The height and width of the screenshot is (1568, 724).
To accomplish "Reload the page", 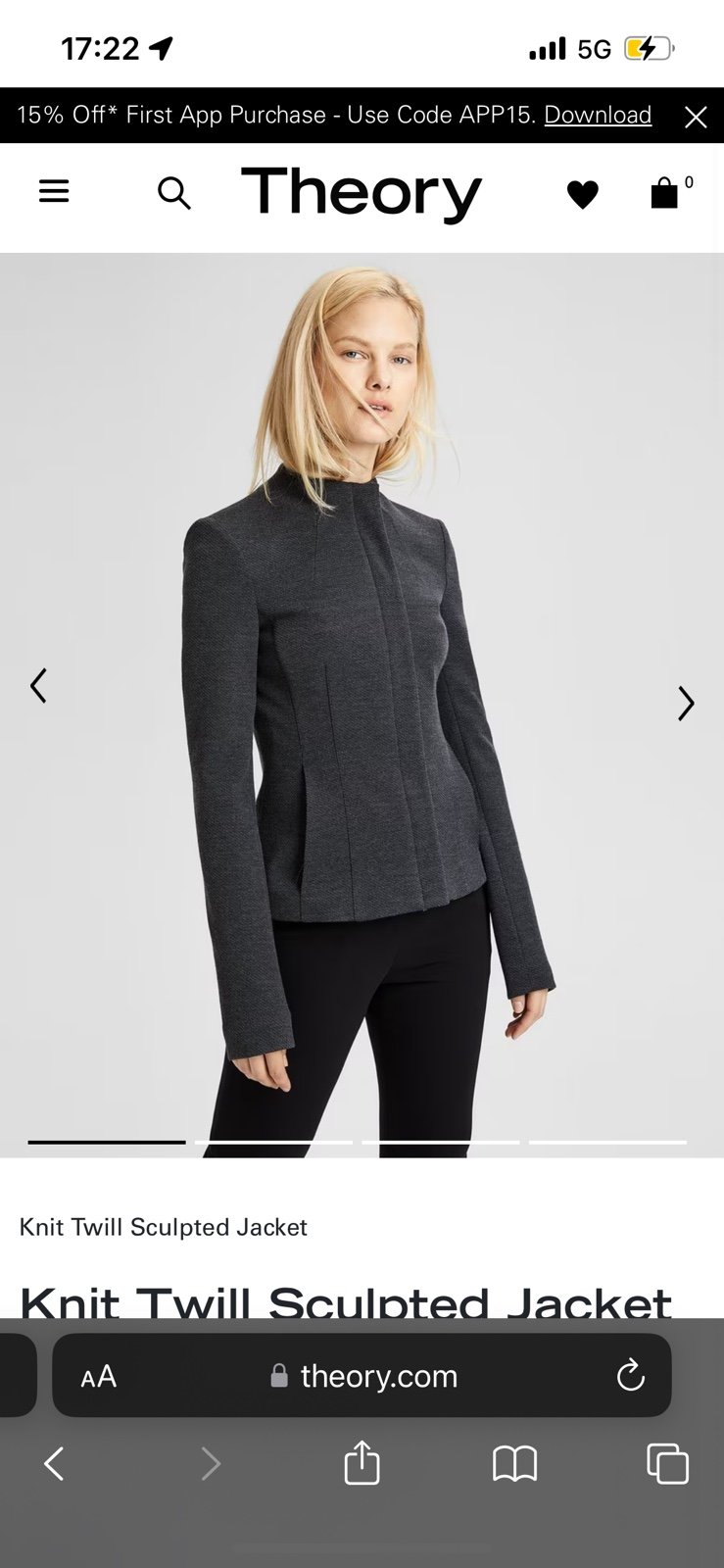I will click(630, 1375).
